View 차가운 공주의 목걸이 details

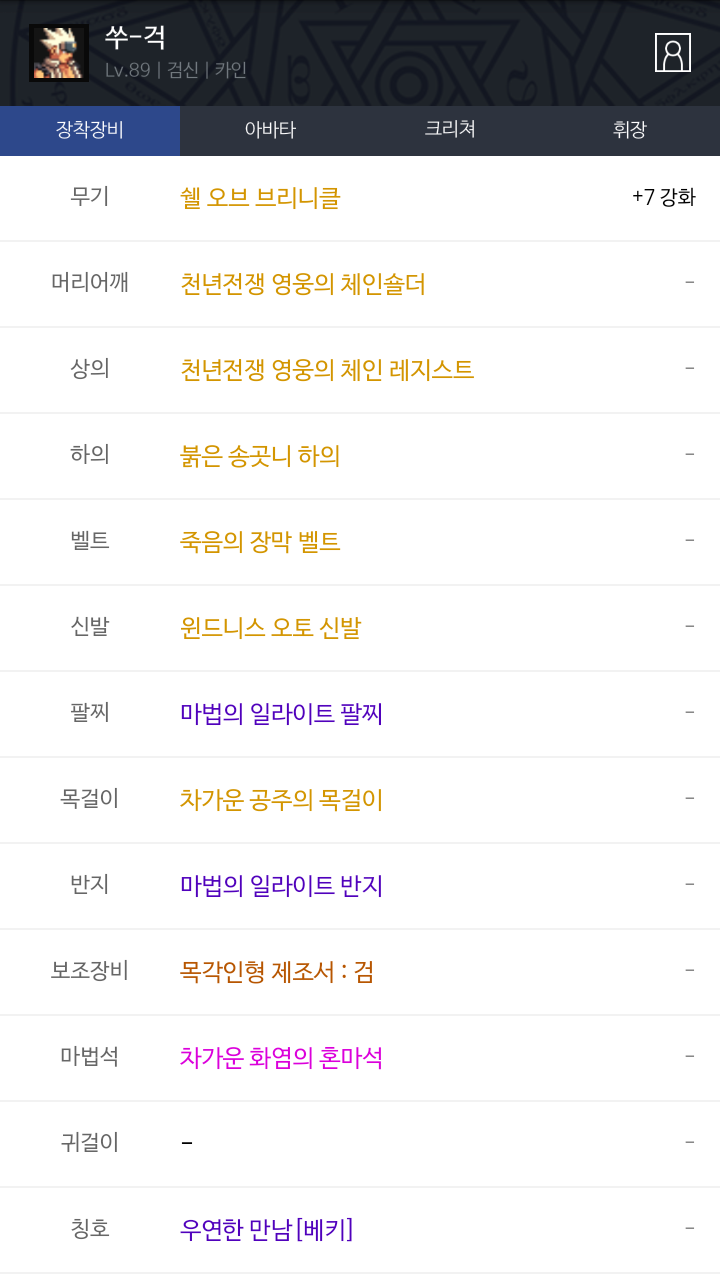281,800
